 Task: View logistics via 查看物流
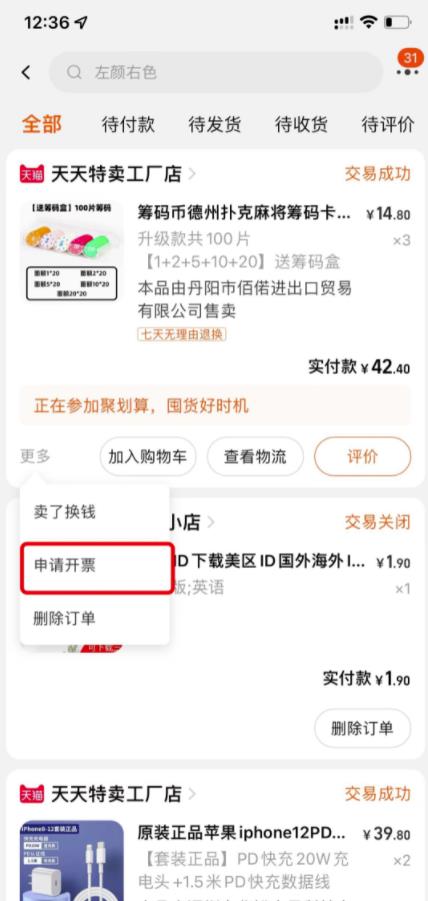[255, 456]
